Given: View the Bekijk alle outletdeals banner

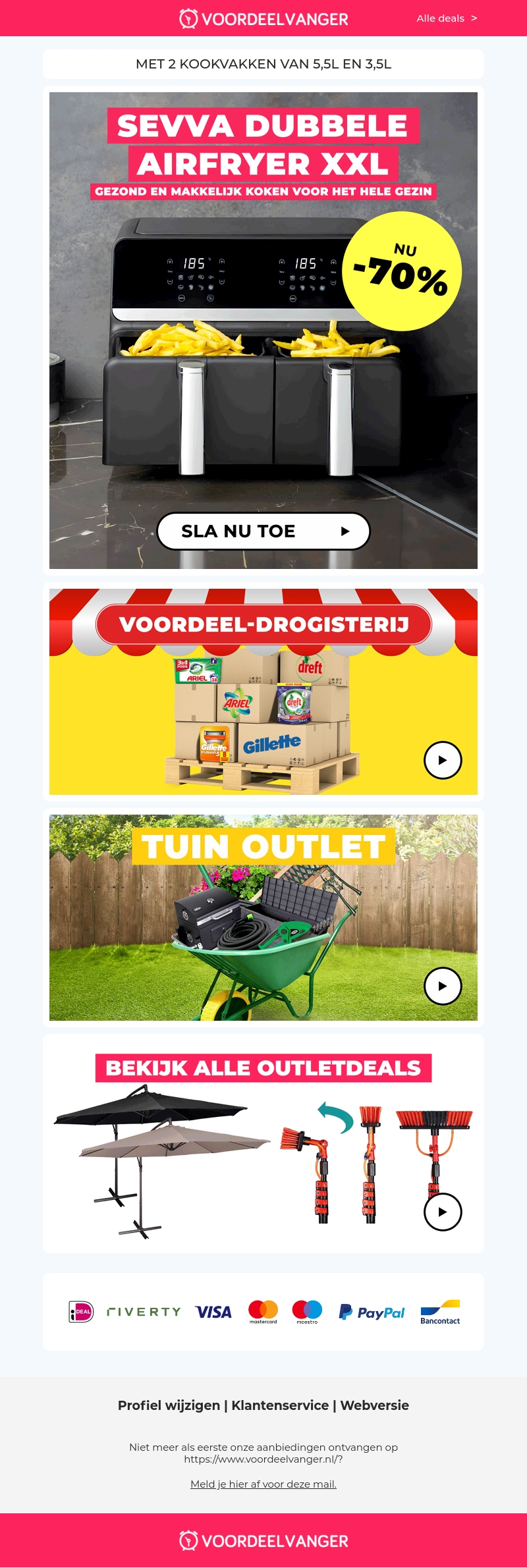Looking at the screenshot, I should click(x=263, y=1143).
